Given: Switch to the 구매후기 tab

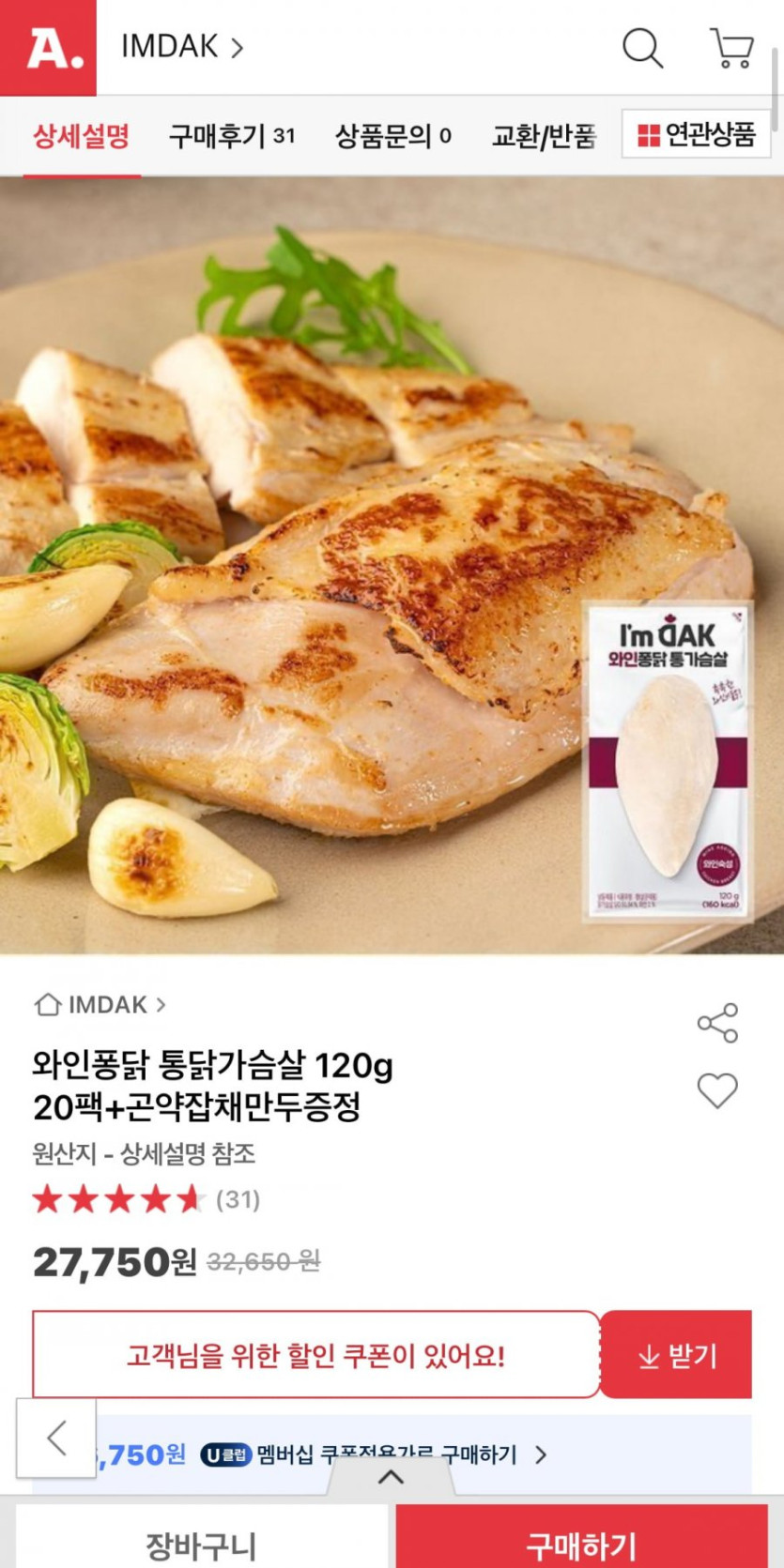Looking at the screenshot, I should point(231,136).
